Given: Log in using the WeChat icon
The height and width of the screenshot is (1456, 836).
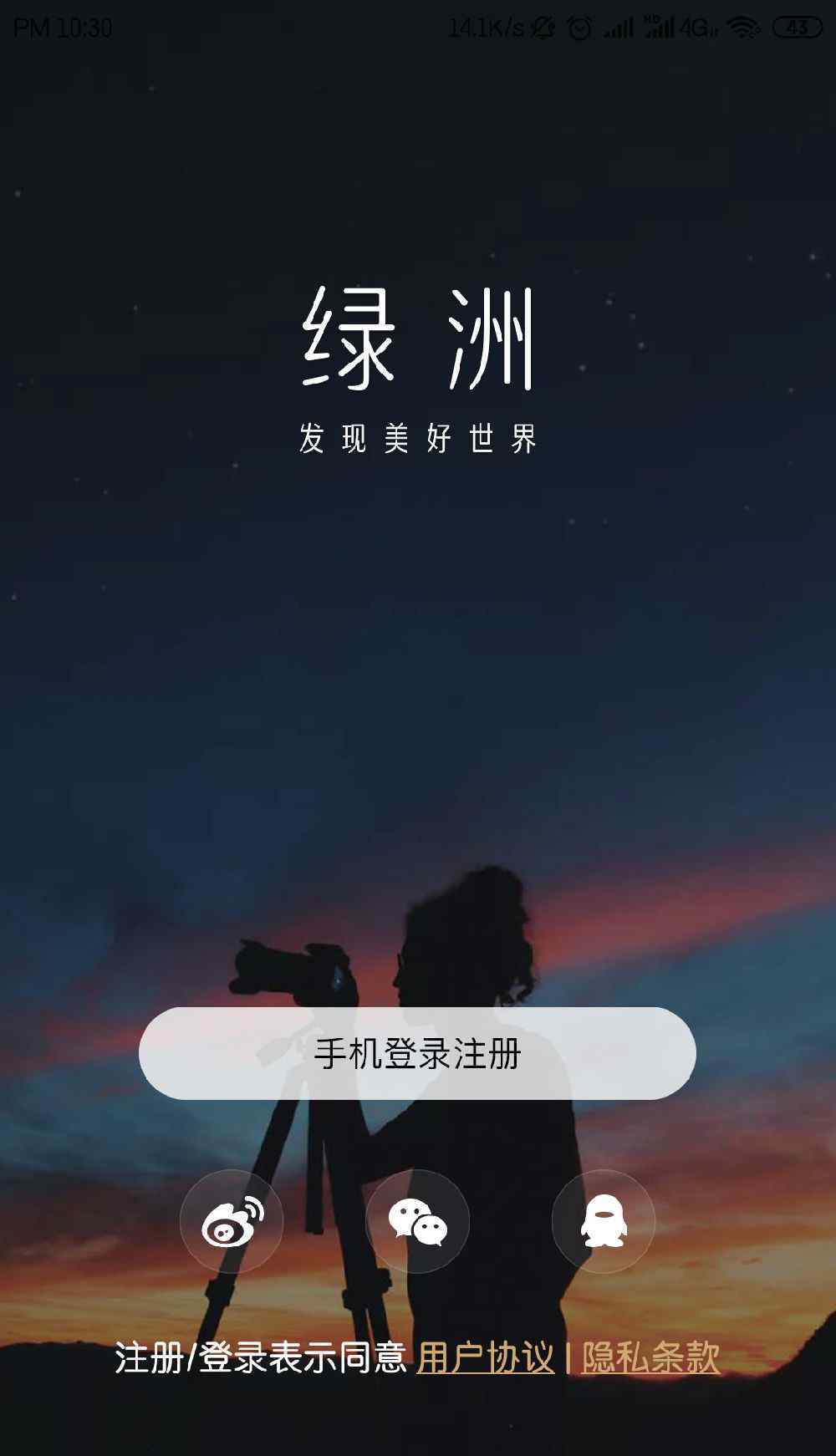Looking at the screenshot, I should click(x=417, y=1221).
